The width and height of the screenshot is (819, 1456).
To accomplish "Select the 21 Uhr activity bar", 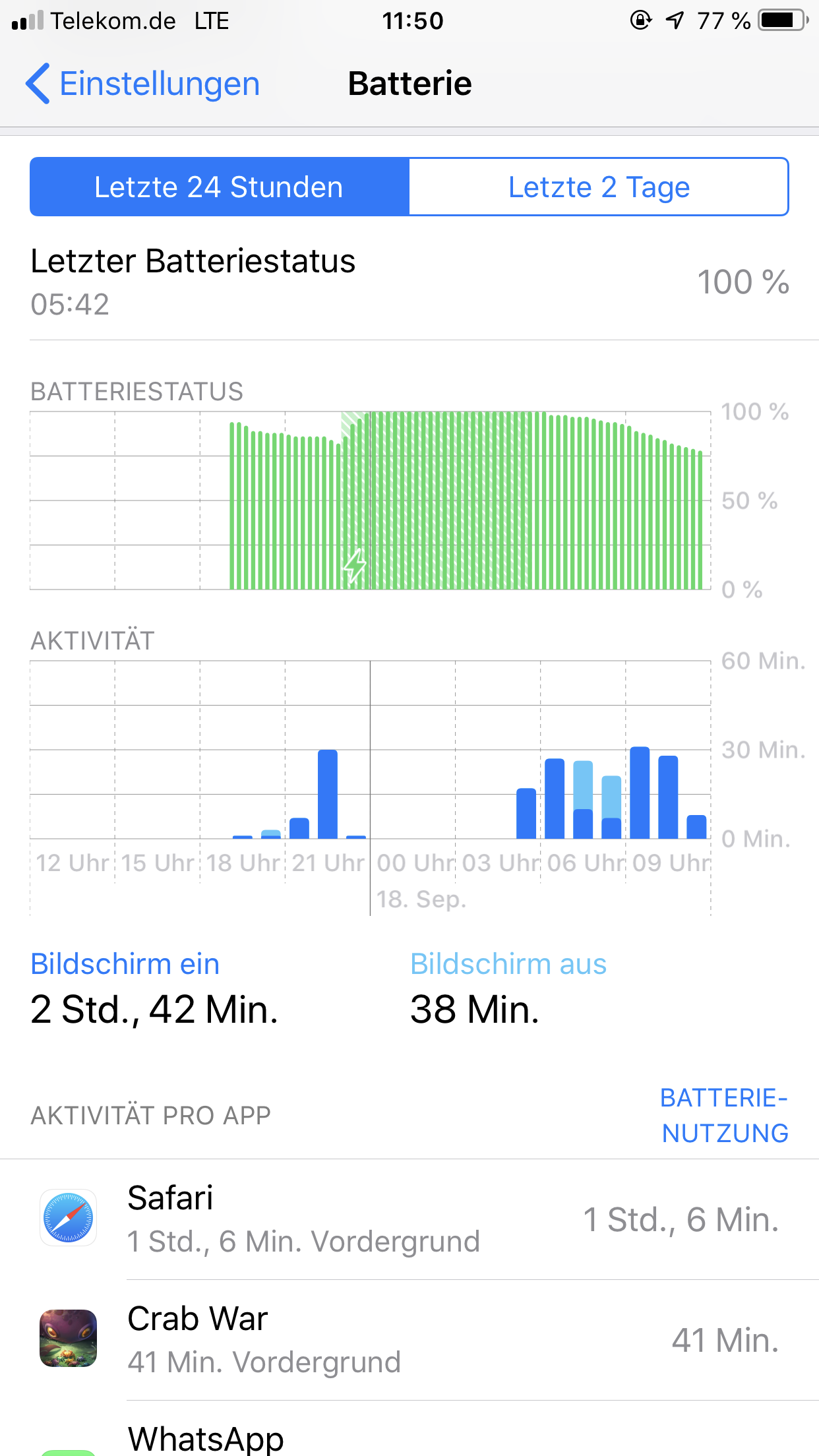I will [328, 795].
